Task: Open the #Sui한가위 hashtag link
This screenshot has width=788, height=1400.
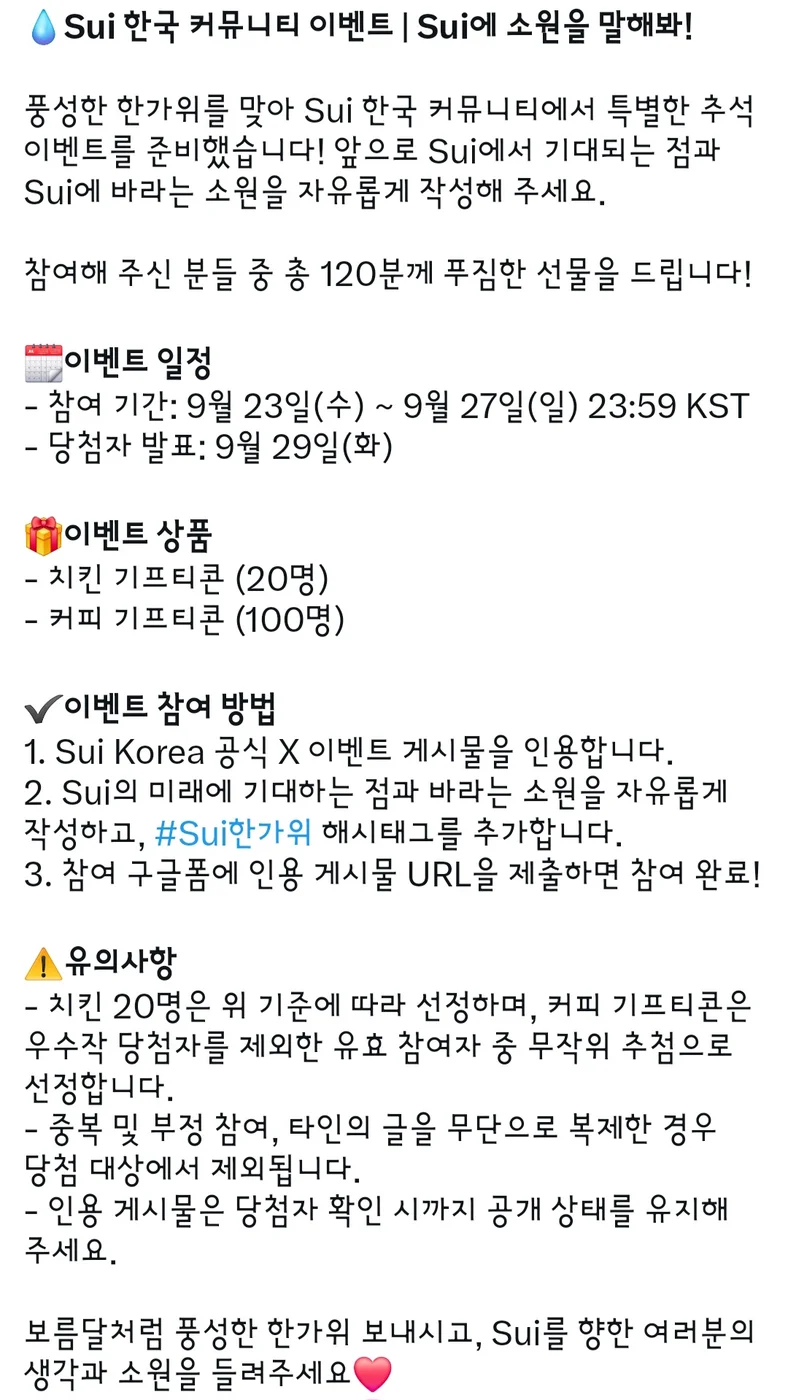Action: 234,832
